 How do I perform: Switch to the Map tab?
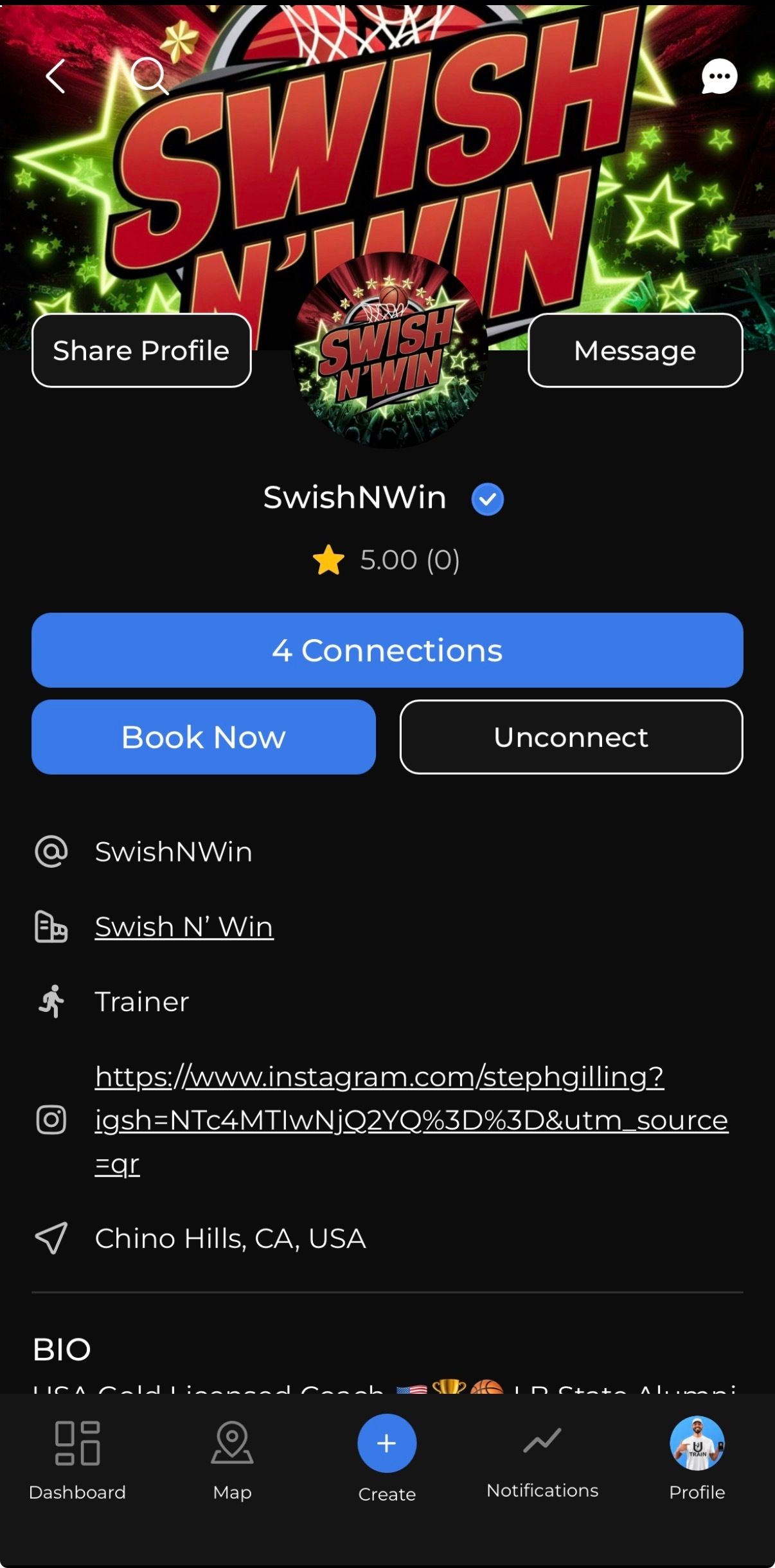click(232, 1459)
